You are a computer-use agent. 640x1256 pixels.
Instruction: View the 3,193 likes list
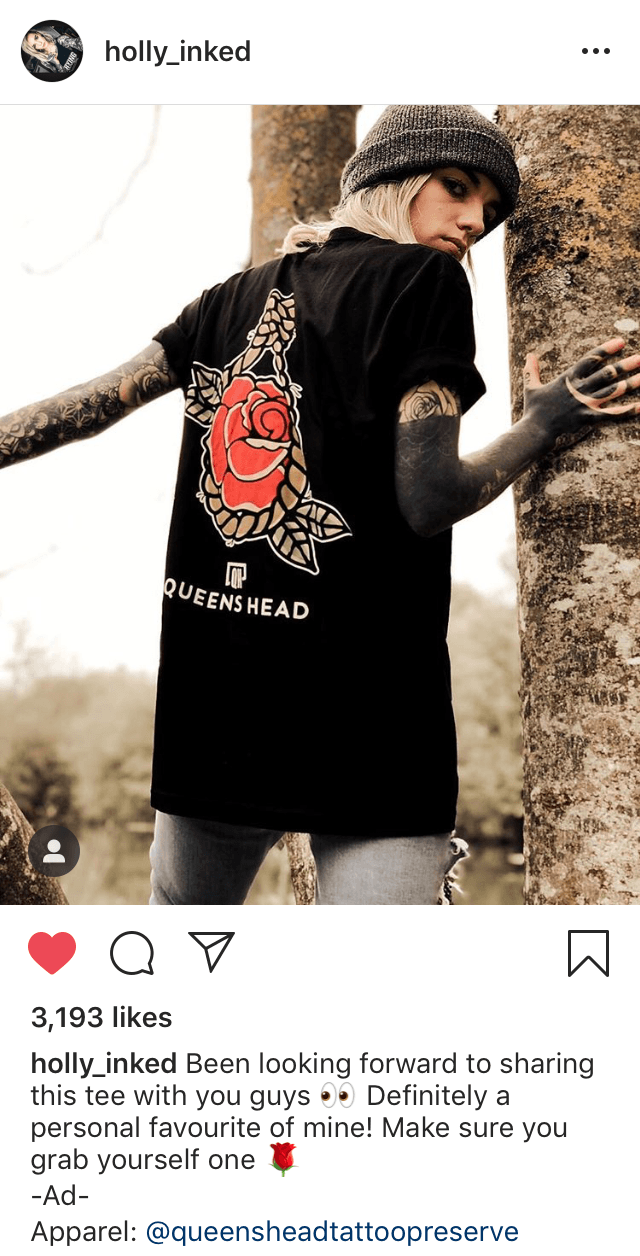tap(102, 1018)
